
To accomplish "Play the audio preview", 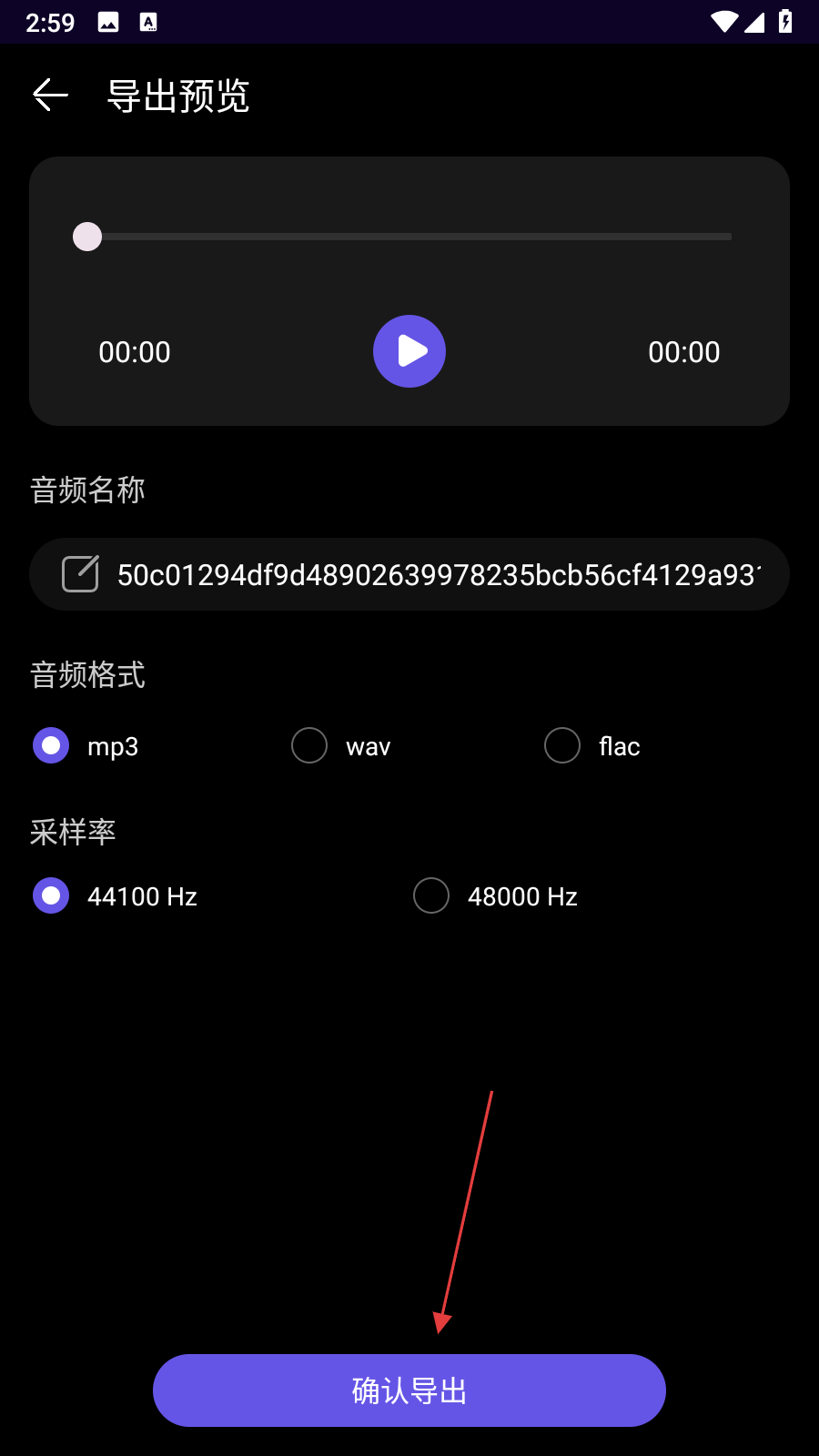I will coord(409,351).
